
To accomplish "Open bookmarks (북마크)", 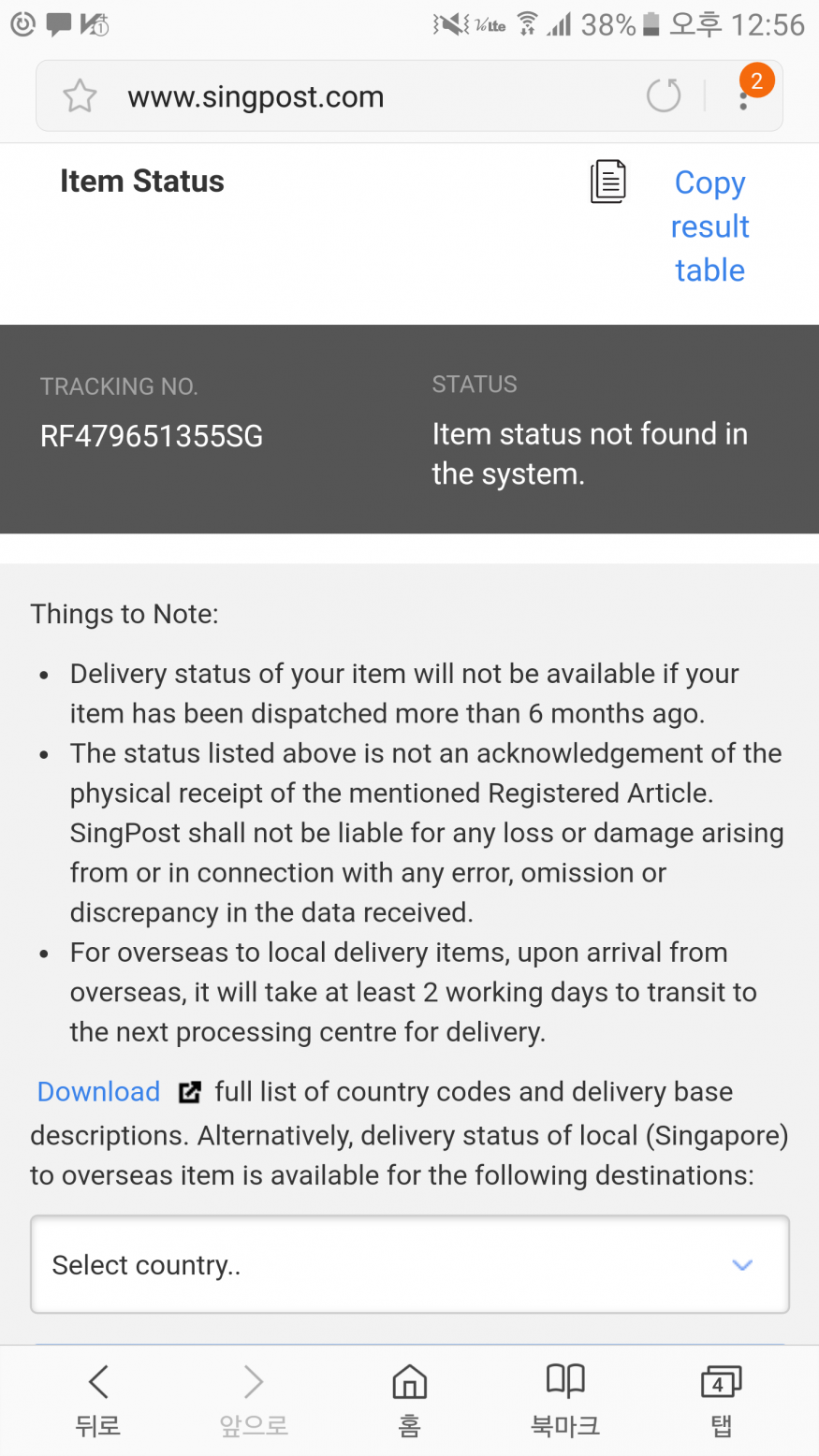I will click(565, 1399).
